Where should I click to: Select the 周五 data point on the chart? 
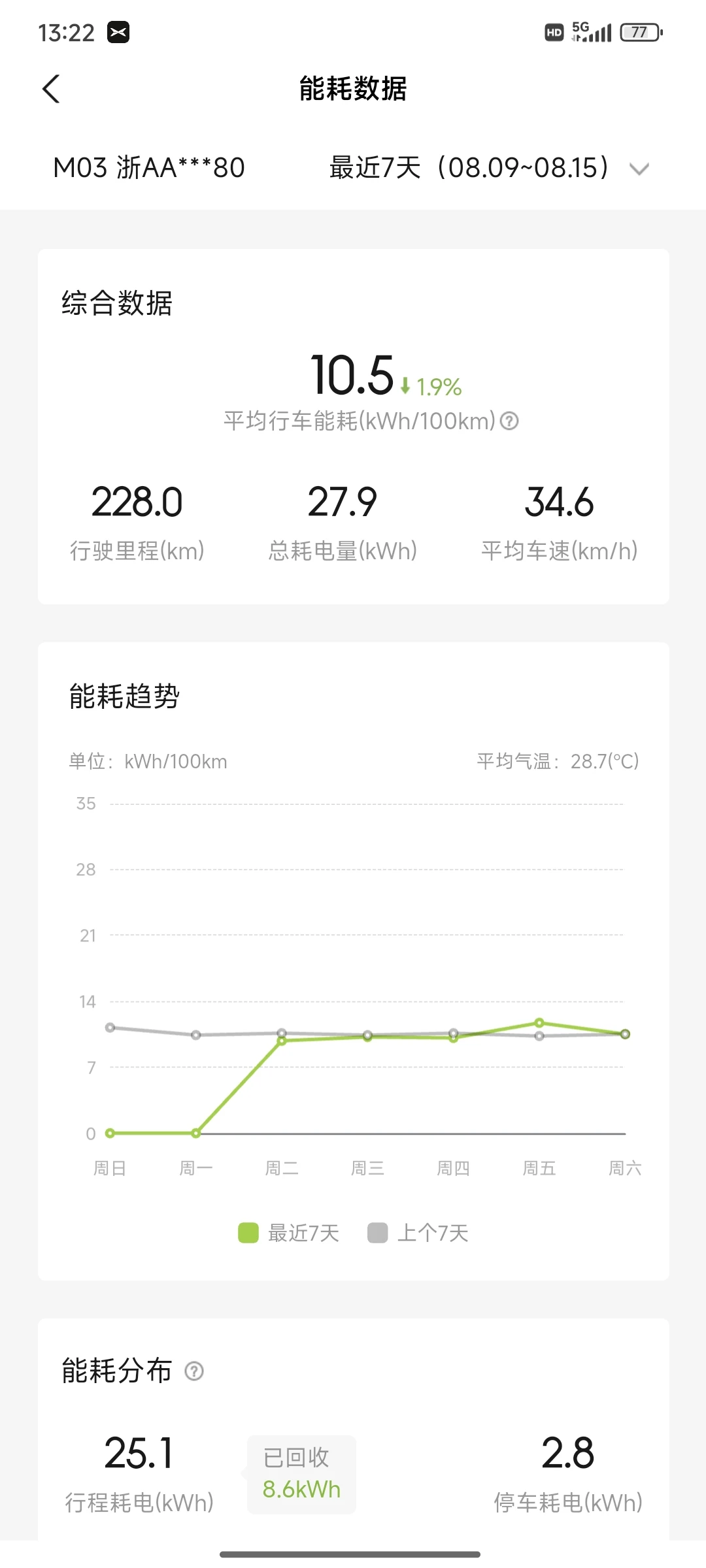[539, 1022]
